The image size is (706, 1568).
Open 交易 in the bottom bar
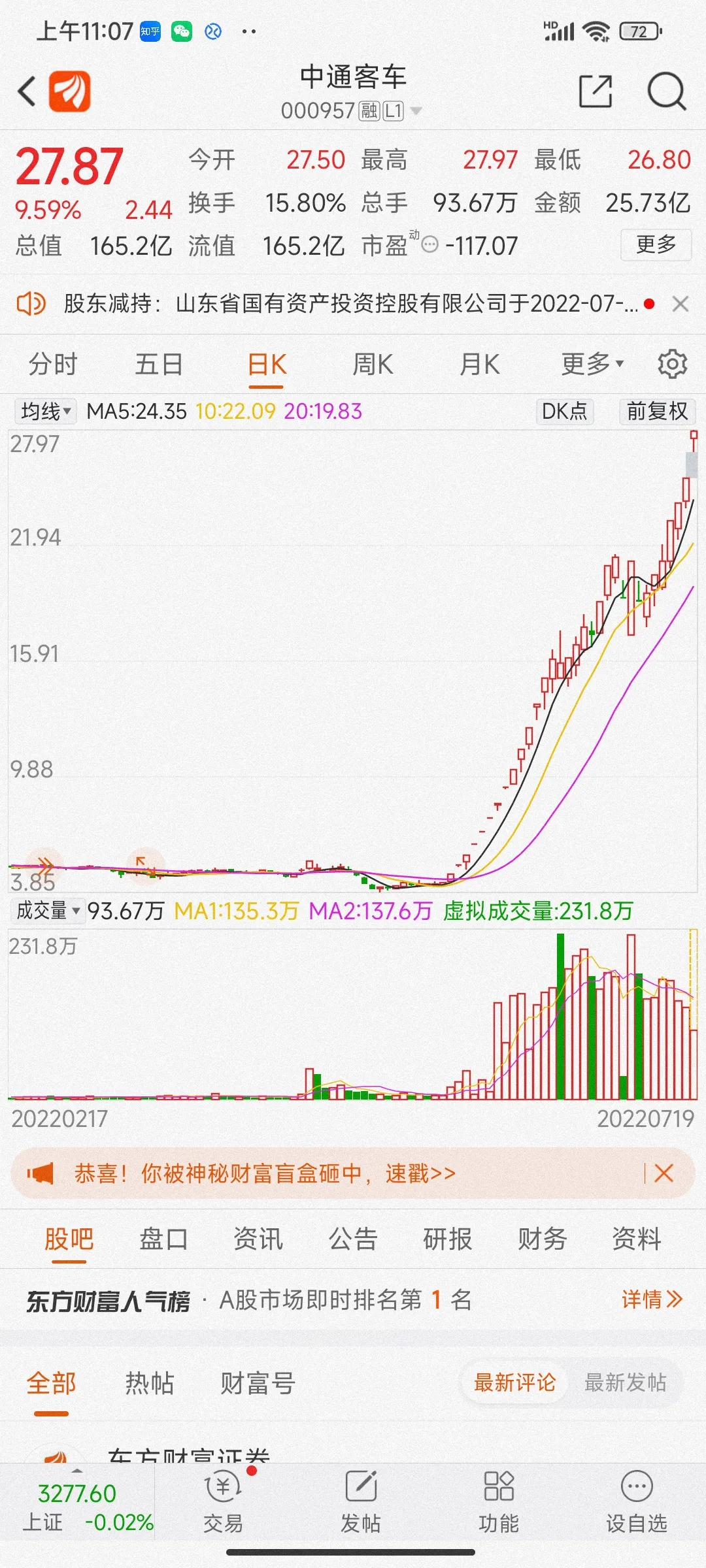pos(223,1501)
